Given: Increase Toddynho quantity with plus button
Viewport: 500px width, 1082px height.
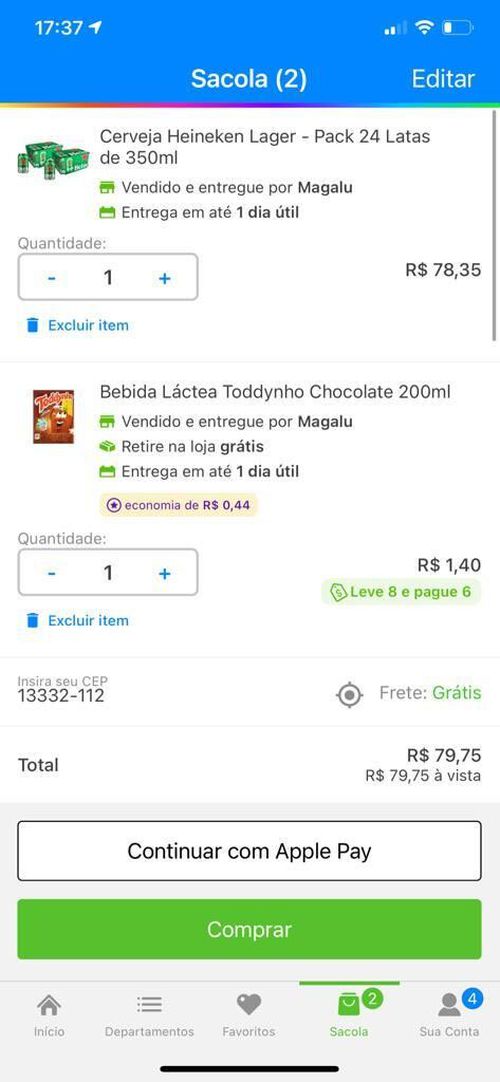Looking at the screenshot, I should (x=164, y=573).
